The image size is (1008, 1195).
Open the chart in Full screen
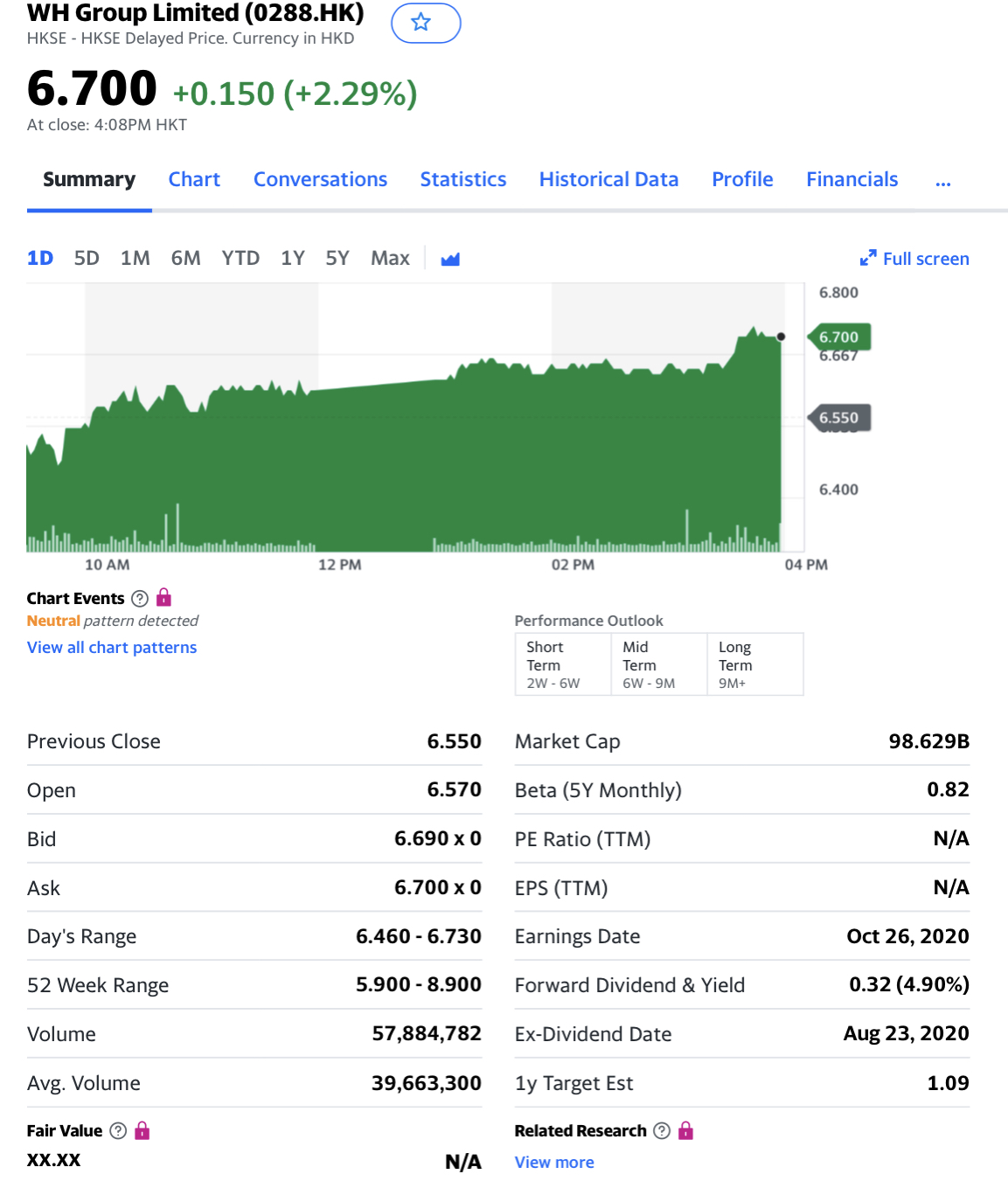pos(914,259)
